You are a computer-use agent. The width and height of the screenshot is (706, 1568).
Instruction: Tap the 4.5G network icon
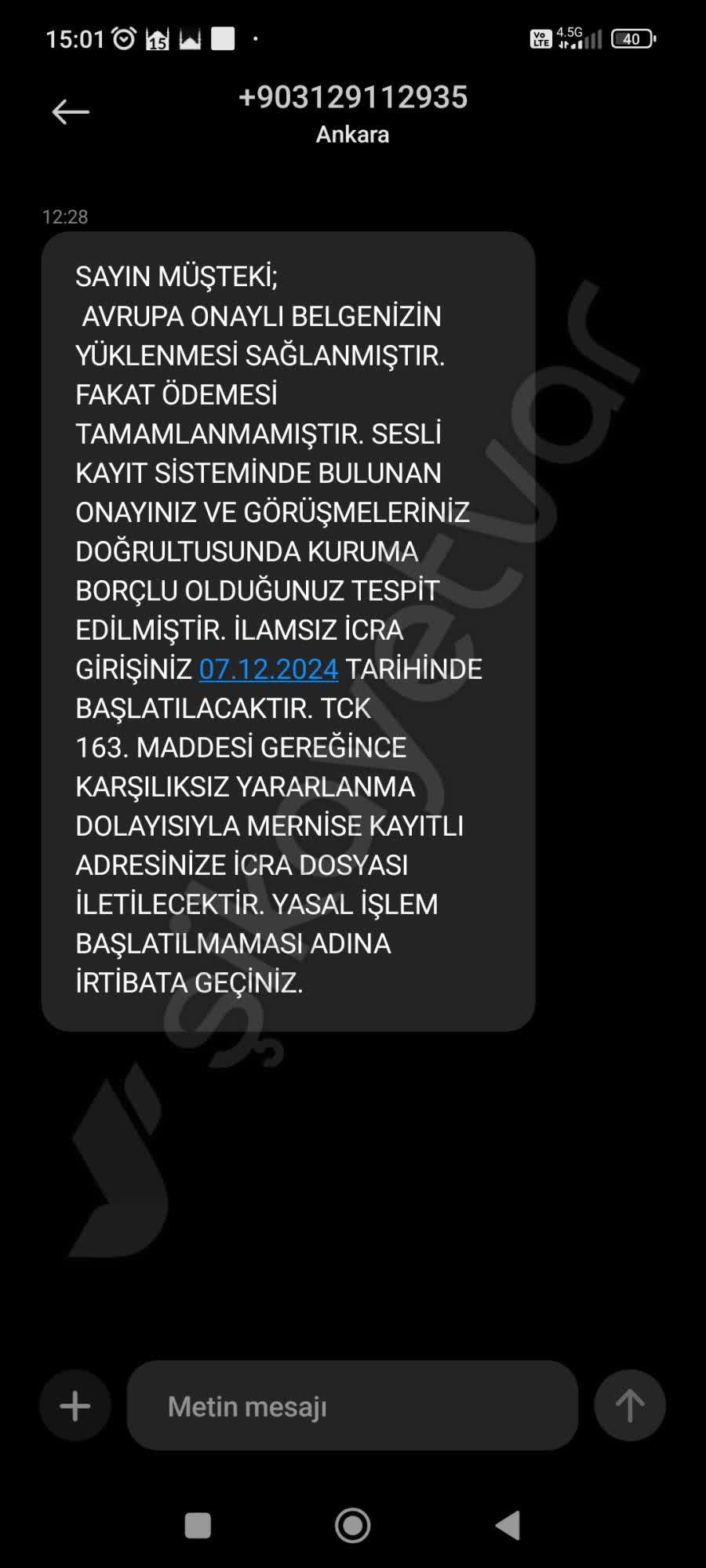(x=571, y=33)
